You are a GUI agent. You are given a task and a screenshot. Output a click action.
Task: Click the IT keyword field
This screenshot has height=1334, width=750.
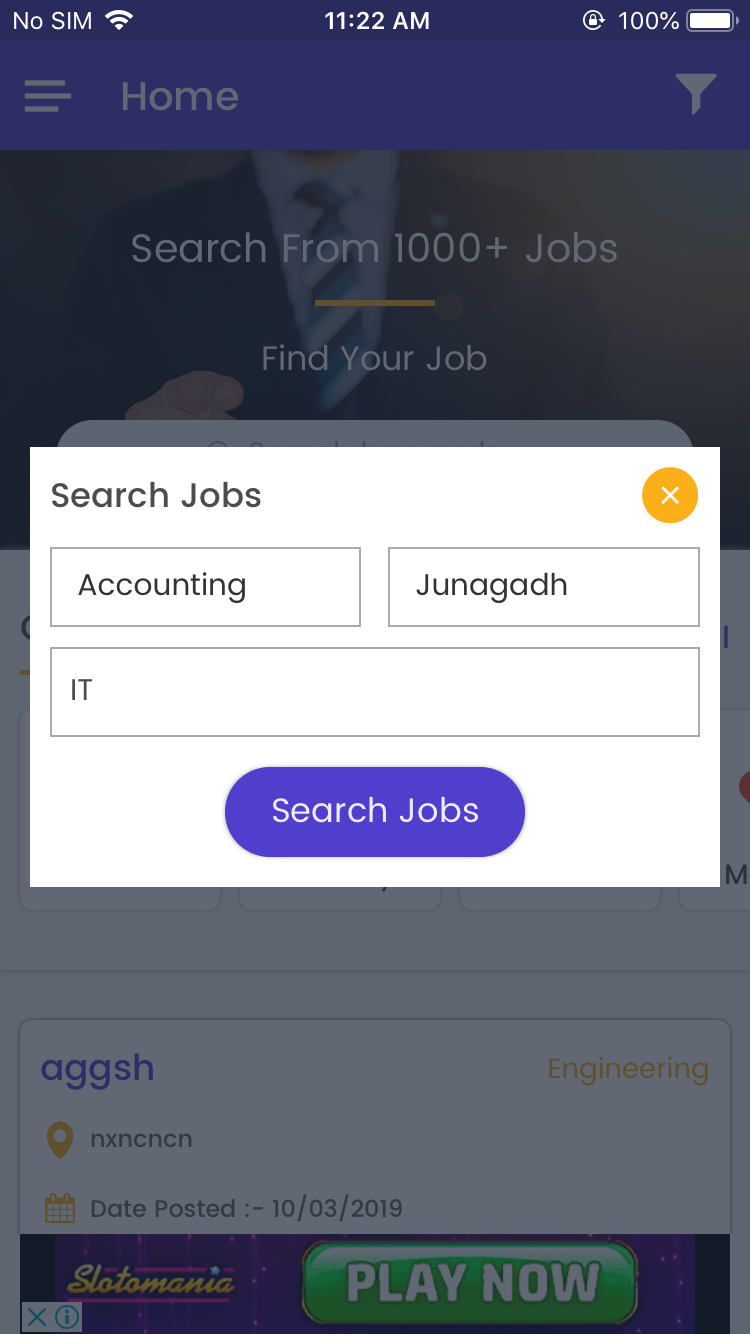pyautogui.click(x=374, y=691)
